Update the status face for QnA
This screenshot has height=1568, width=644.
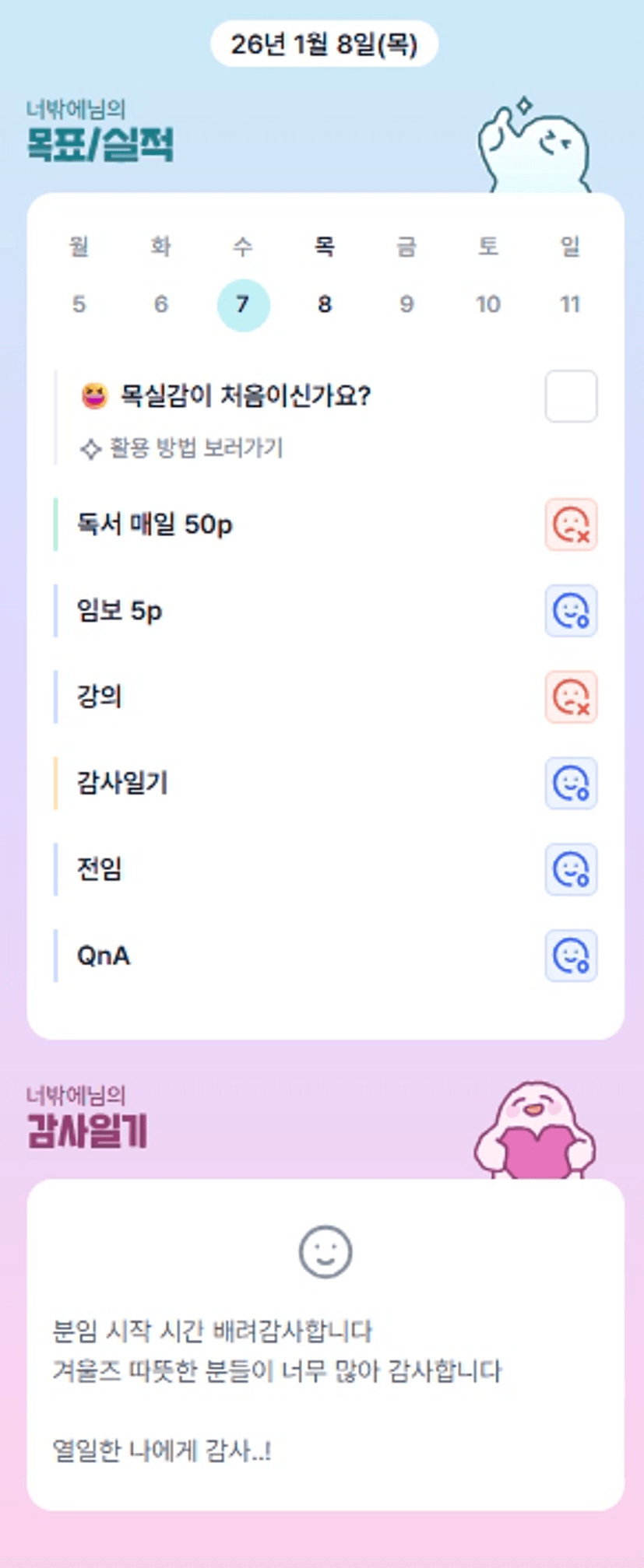(571, 956)
